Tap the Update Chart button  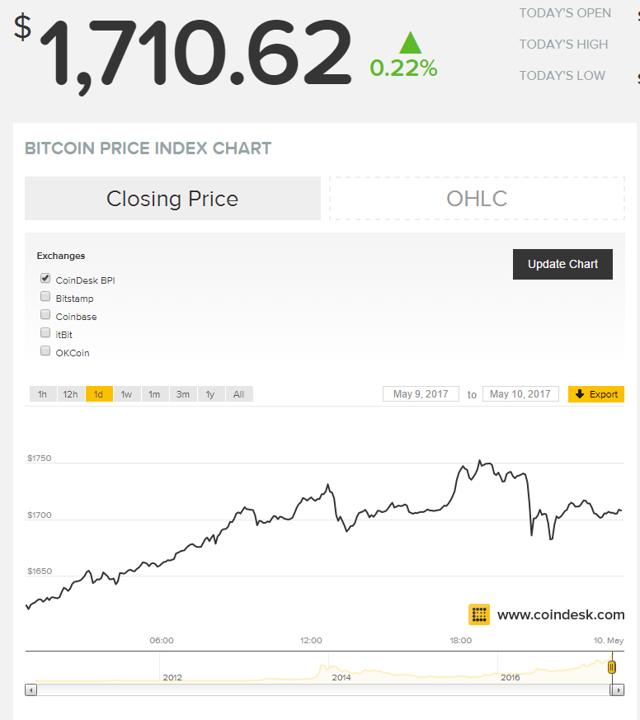pyautogui.click(x=562, y=264)
